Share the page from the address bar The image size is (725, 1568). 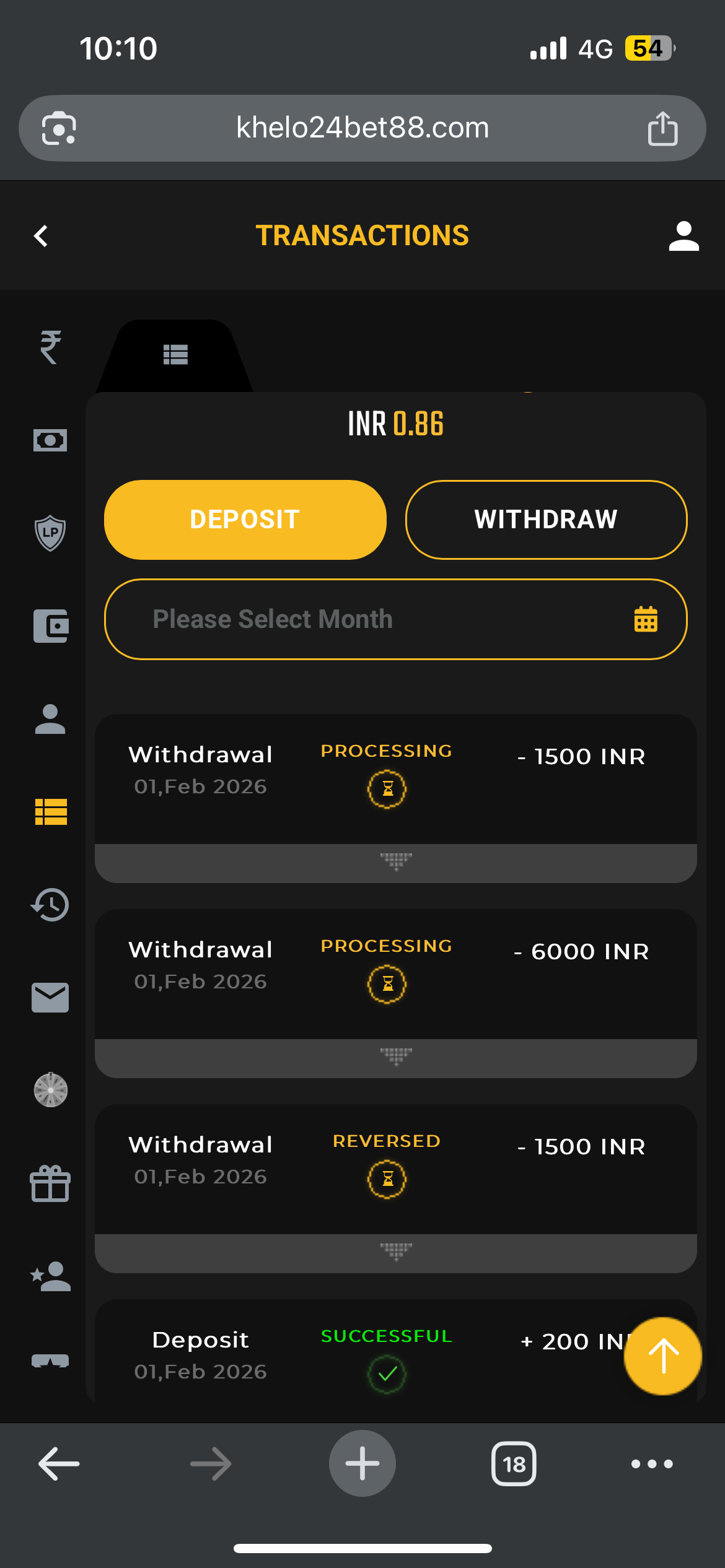(662, 128)
